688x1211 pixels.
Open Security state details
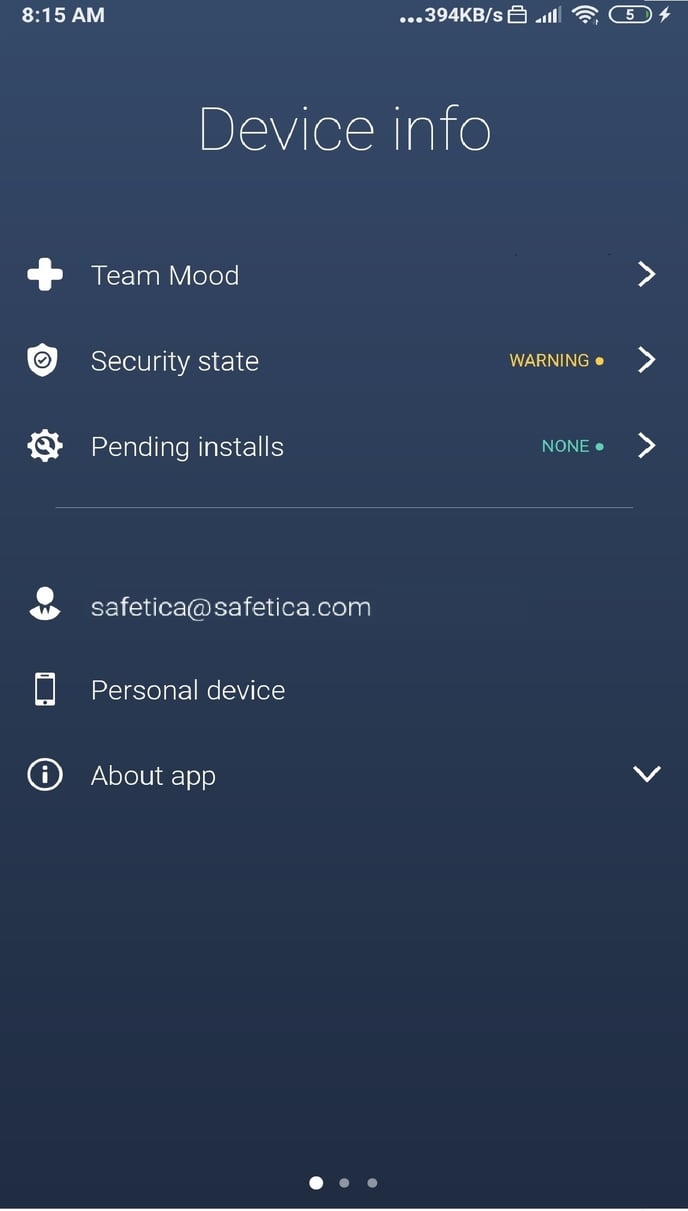(x=343, y=361)
